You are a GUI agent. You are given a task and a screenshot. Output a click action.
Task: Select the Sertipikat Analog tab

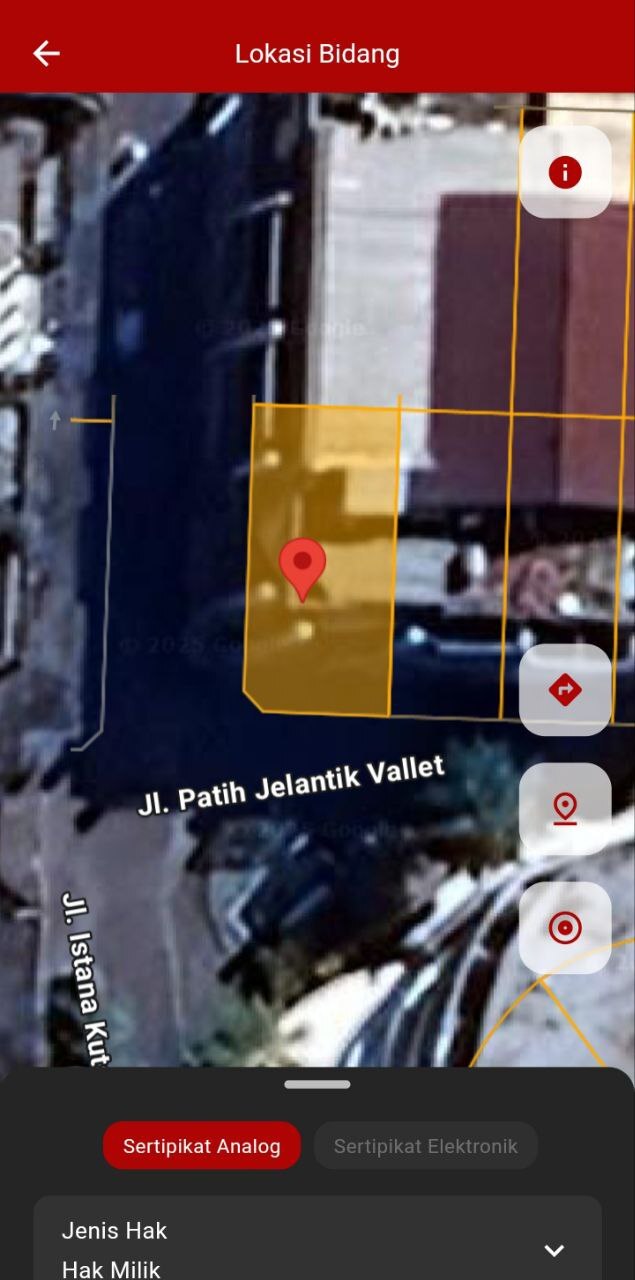pos(202,1146)
